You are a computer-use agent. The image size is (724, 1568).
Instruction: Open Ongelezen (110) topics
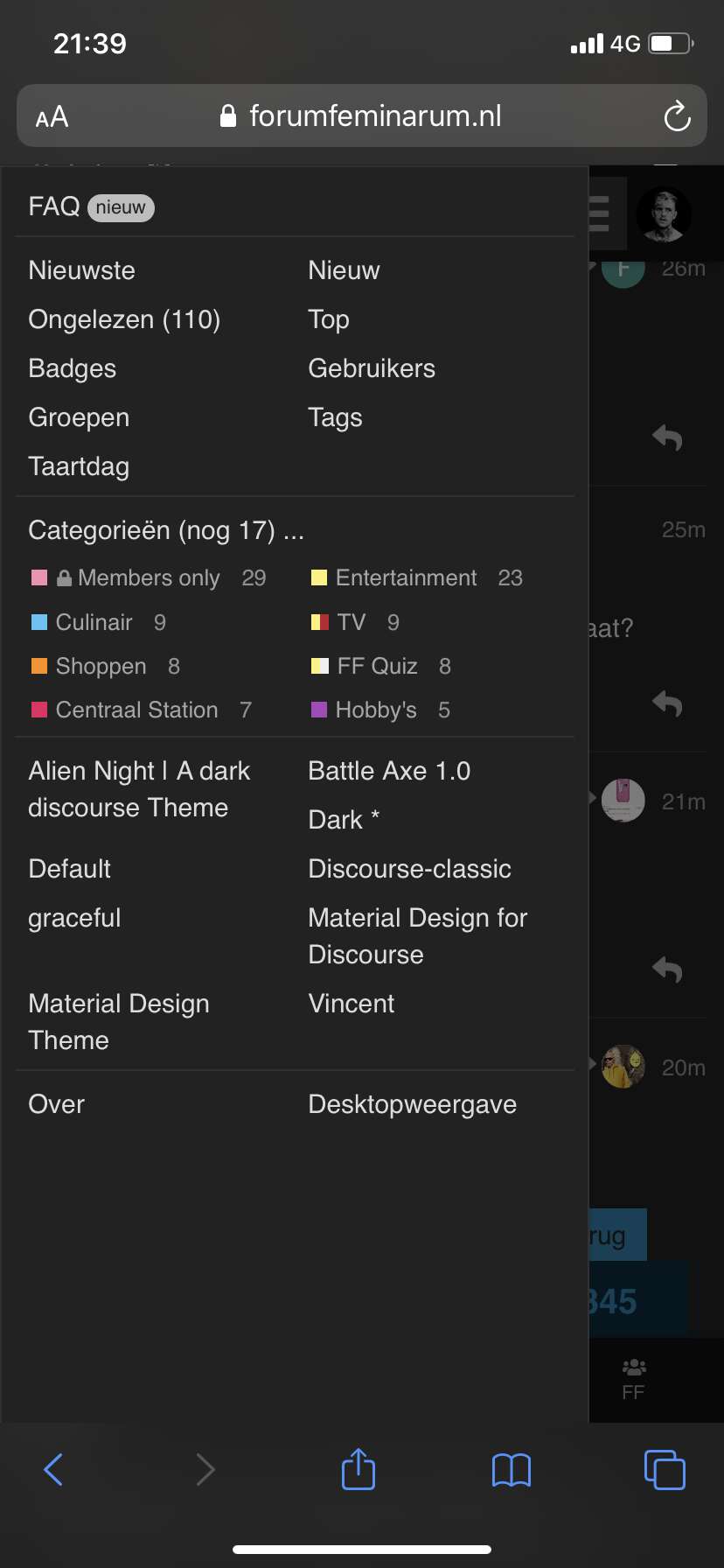coord(124,319)
